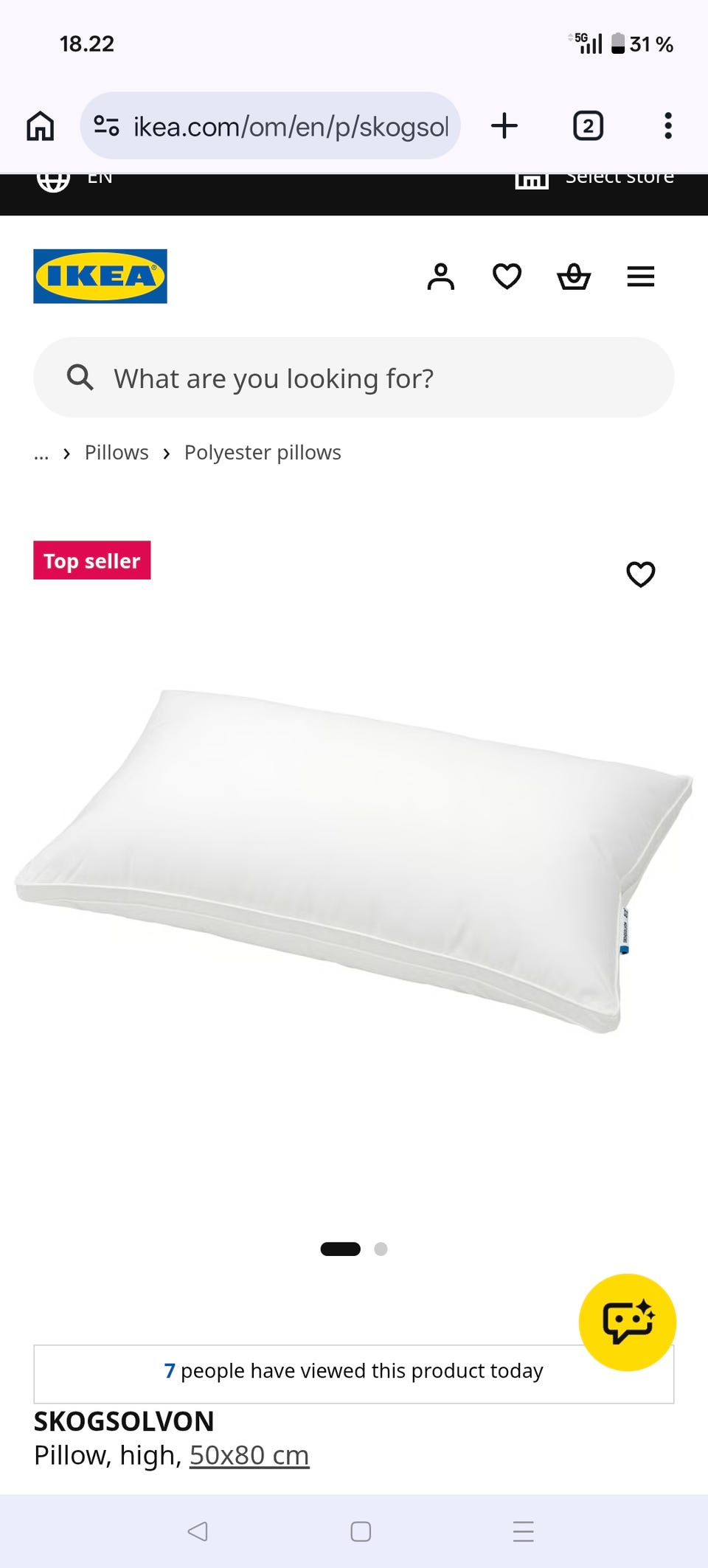The width and height of the screenshot is (708, 1568).
Task: Open the tab switcher showing 2 tabs
Action: (x=589, y=125)
